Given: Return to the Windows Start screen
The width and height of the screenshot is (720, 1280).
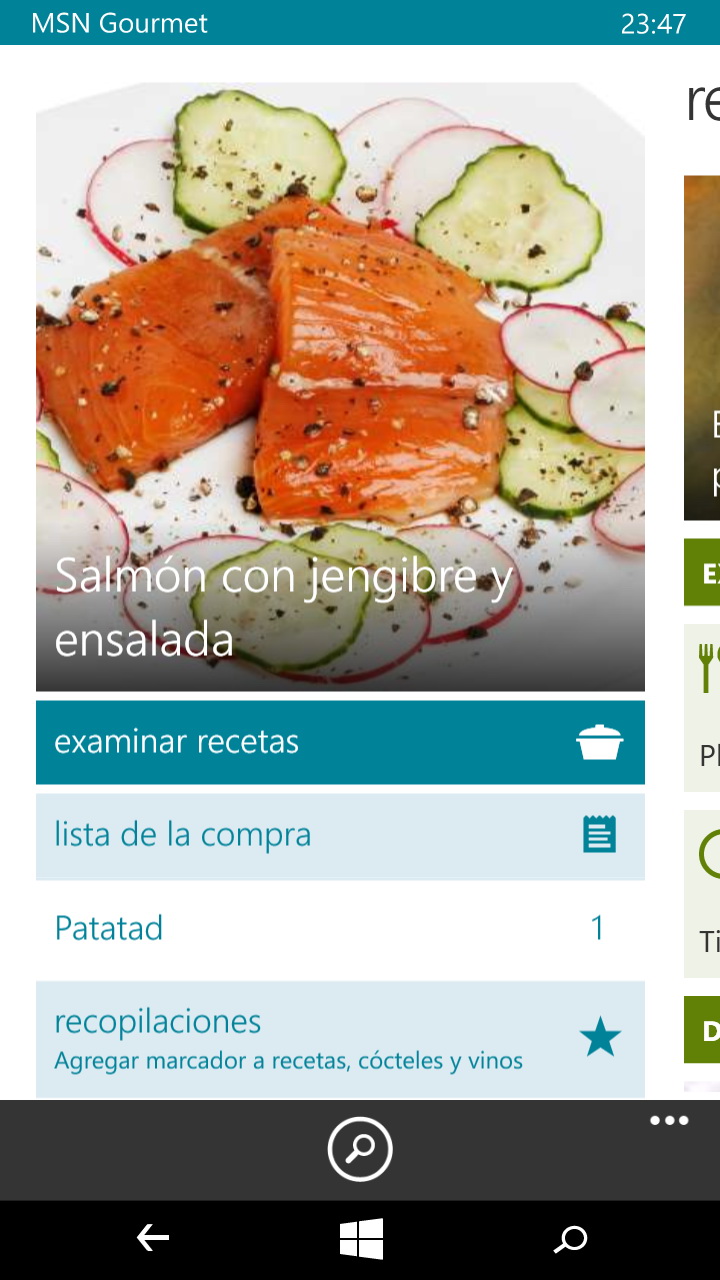Looking at the screenshot, I should pyautogui.click(x=361, y=1240).
